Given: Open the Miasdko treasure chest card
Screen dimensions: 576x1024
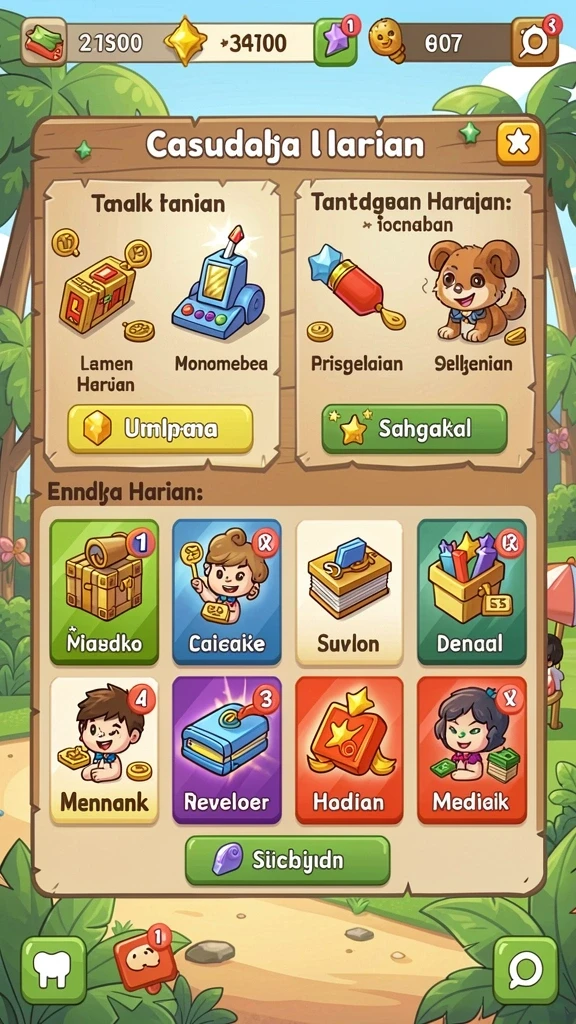Looking at the screenshot, I should click(104, 592).
